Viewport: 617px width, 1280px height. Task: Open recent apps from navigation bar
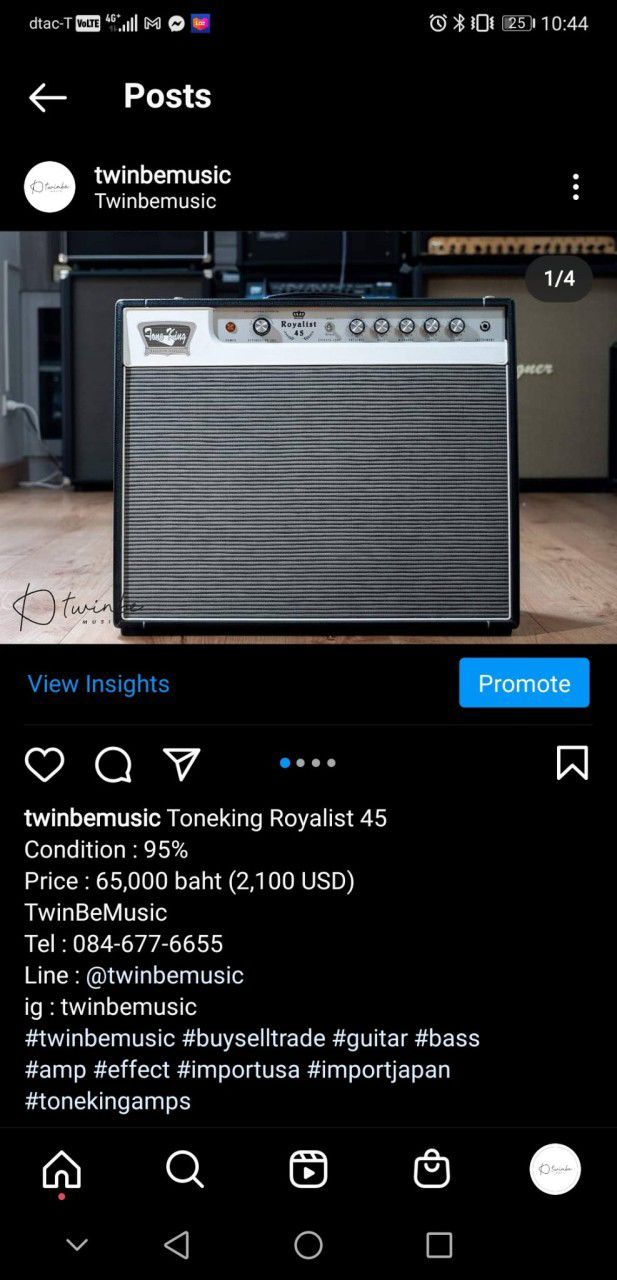click(x=439, y=1245)
